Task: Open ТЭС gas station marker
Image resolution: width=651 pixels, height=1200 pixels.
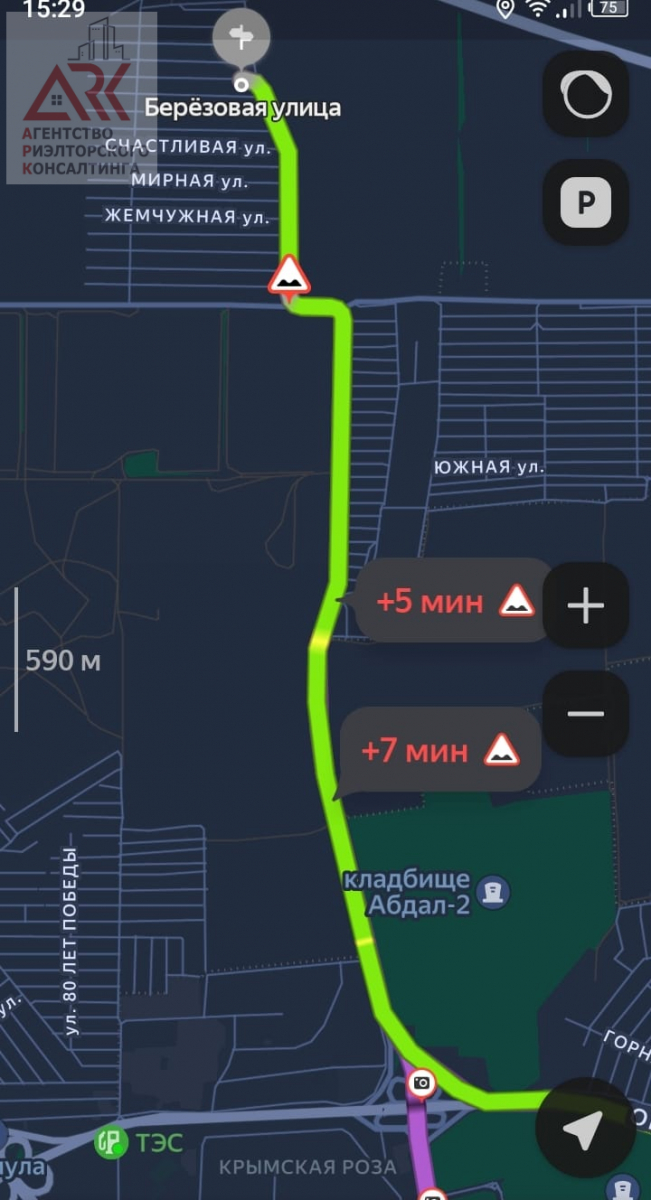Action: pyautogui.click(x=111, y=1141)
